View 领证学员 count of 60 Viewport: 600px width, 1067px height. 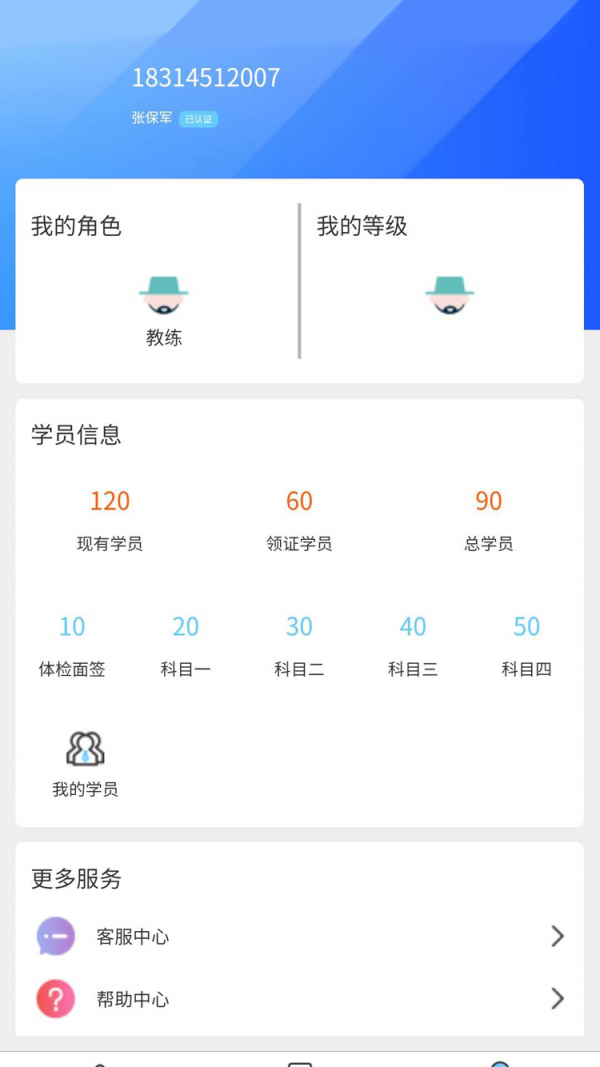click(x=299, y=518)
